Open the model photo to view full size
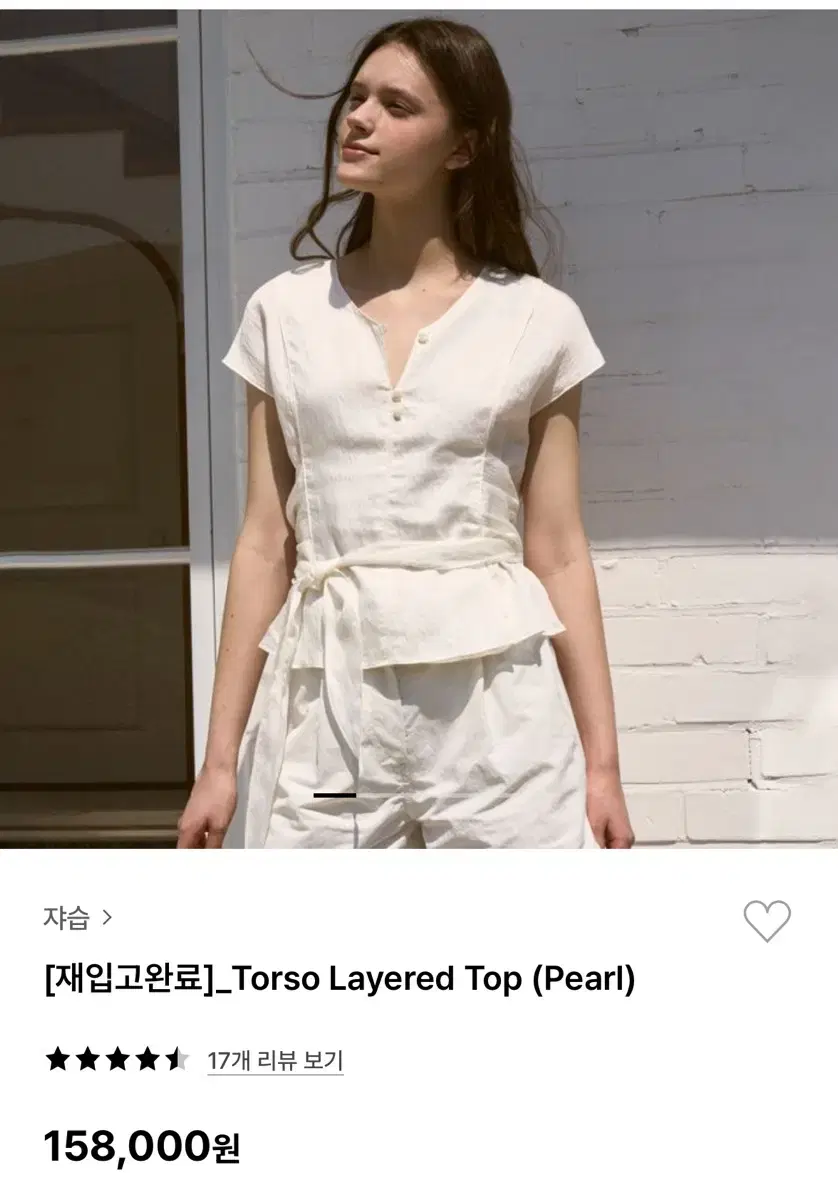The image size is (838, 1200). click(419, 430)
